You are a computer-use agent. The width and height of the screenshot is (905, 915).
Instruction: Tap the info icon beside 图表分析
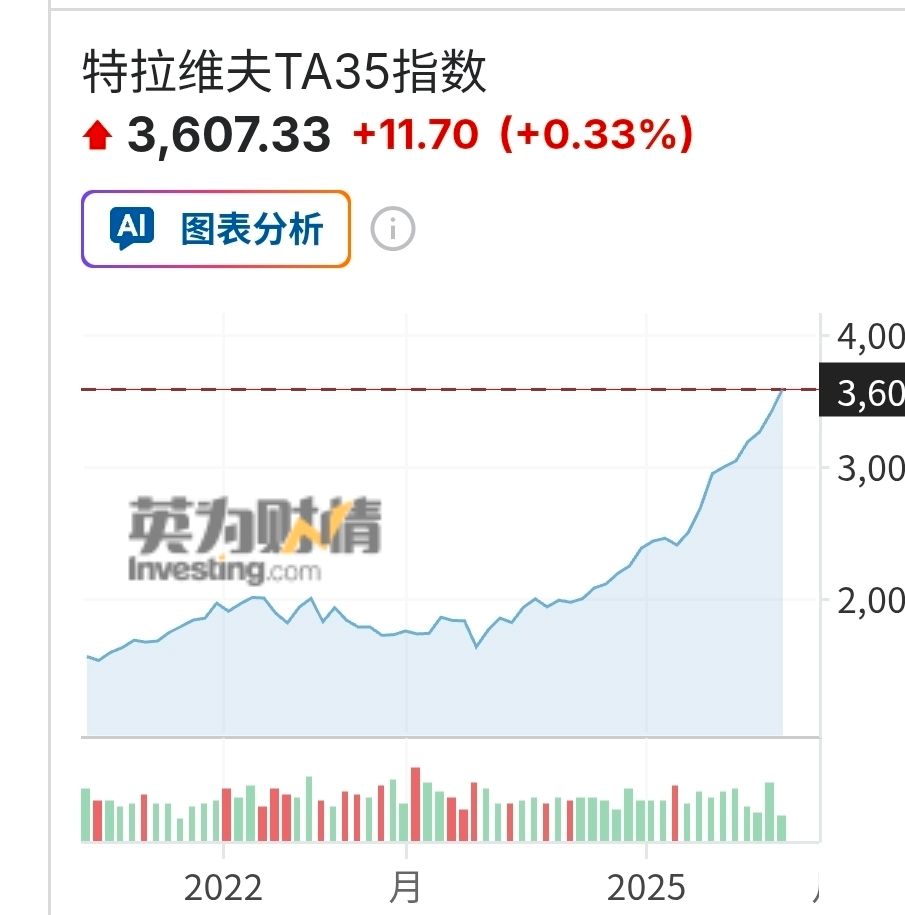pos(392,230)
